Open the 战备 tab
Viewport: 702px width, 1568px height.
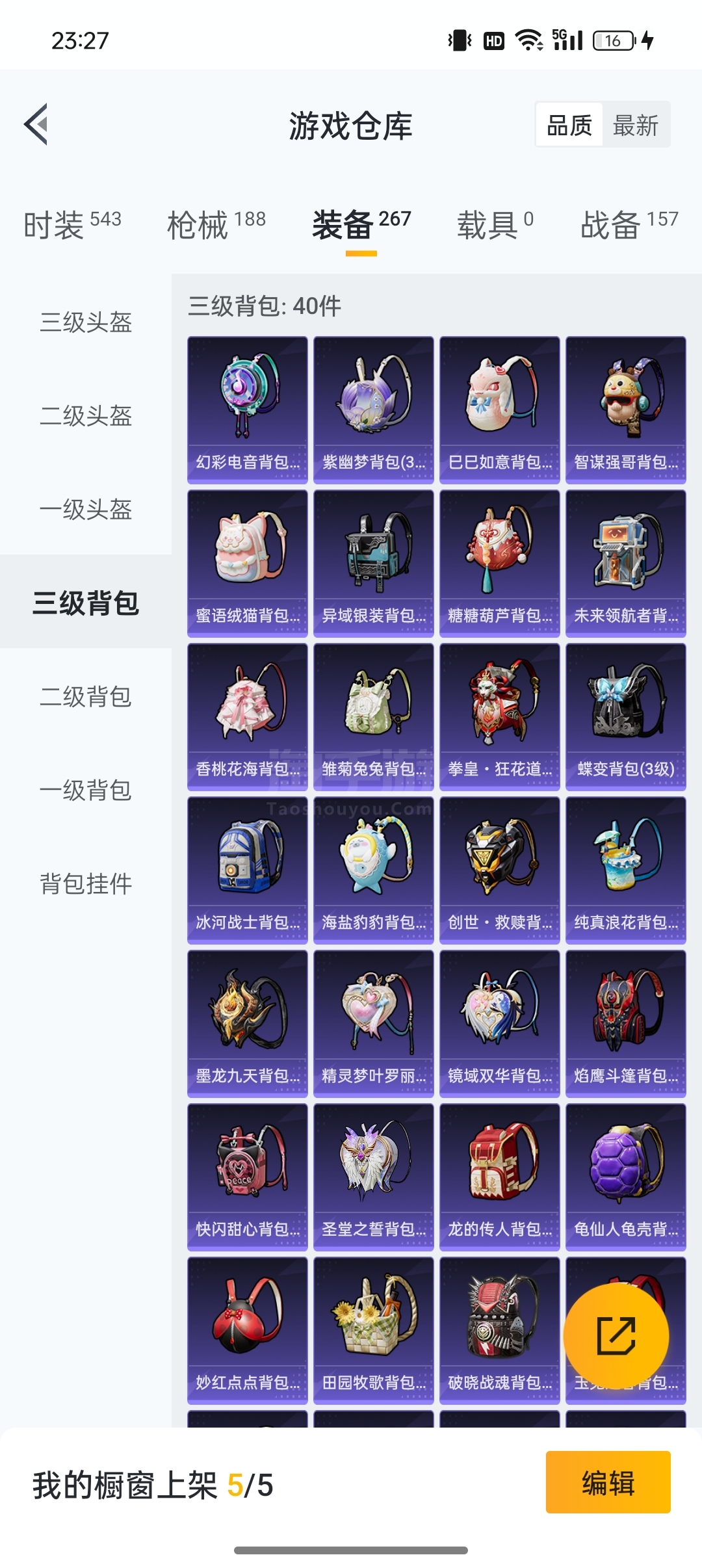(629, 225)
